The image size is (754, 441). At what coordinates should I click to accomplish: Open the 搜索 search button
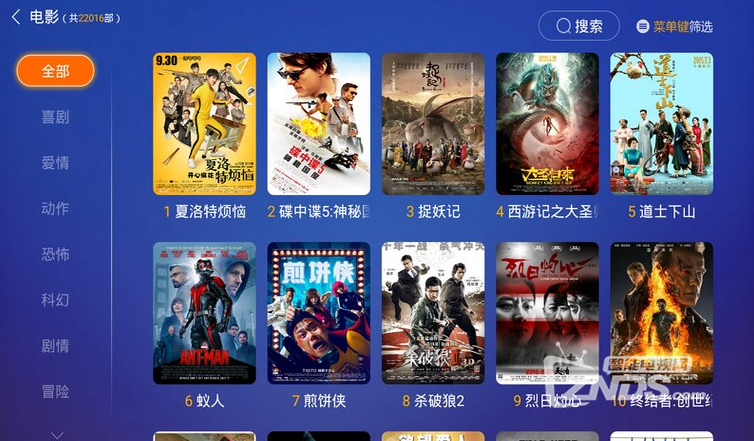tap(579, 26)
